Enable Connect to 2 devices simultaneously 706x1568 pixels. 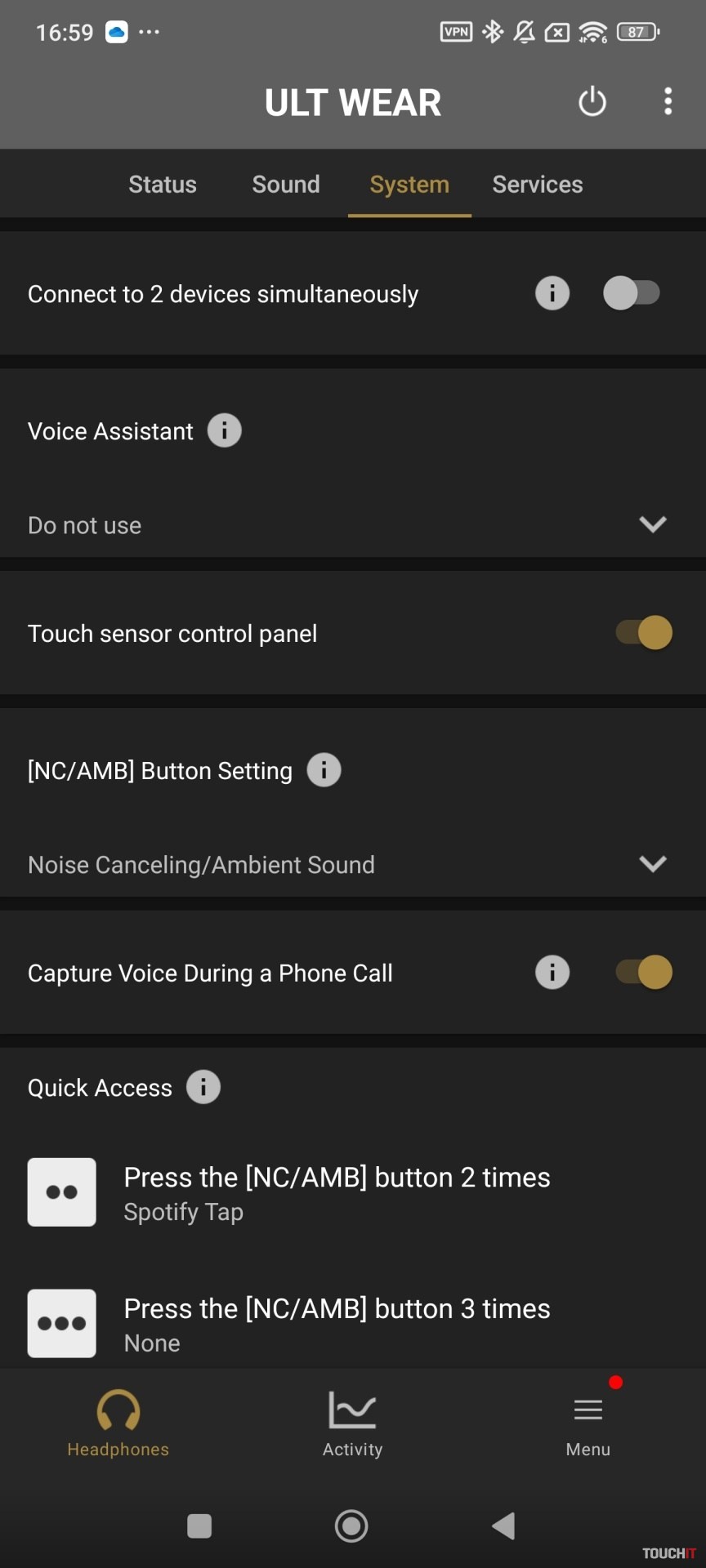point(632,293)
